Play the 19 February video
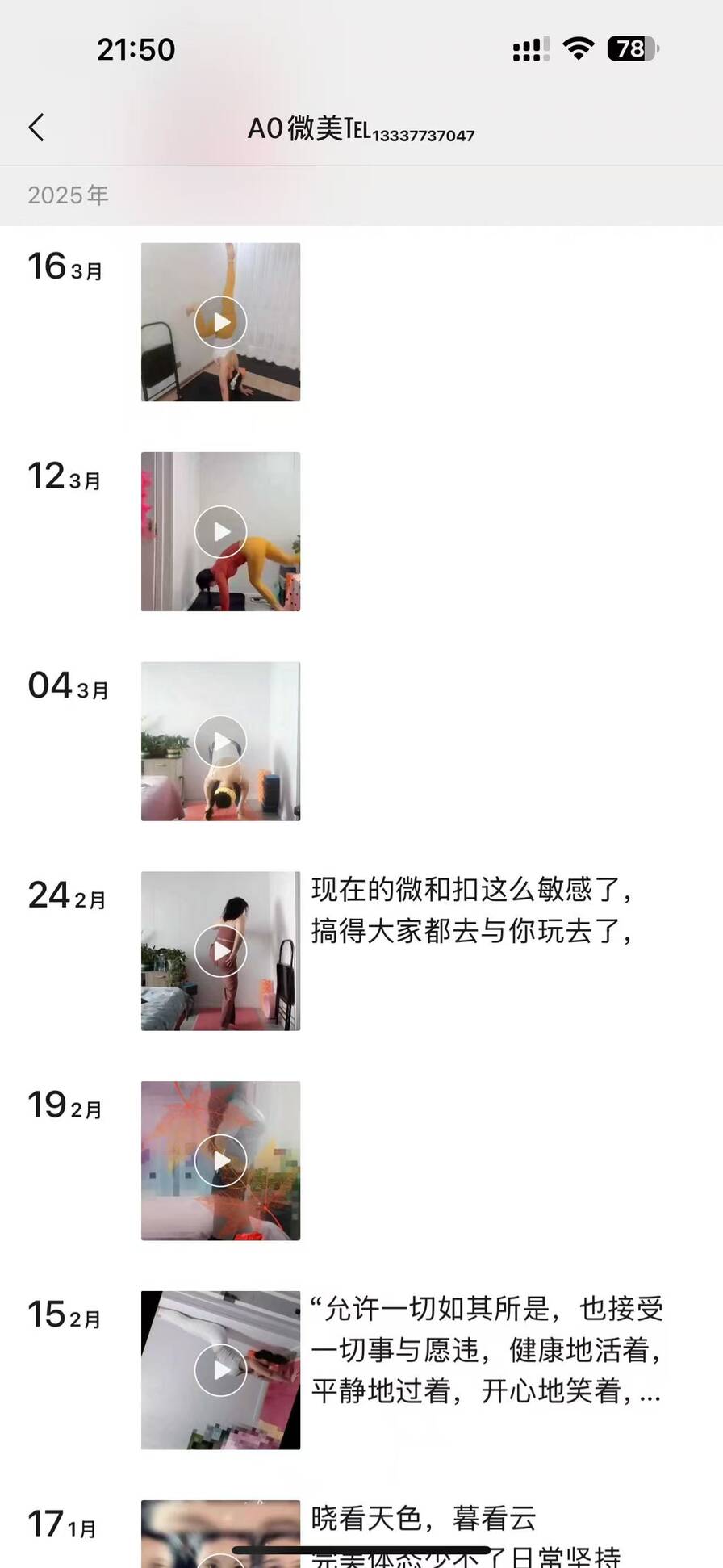 (x=220, y=1160)
